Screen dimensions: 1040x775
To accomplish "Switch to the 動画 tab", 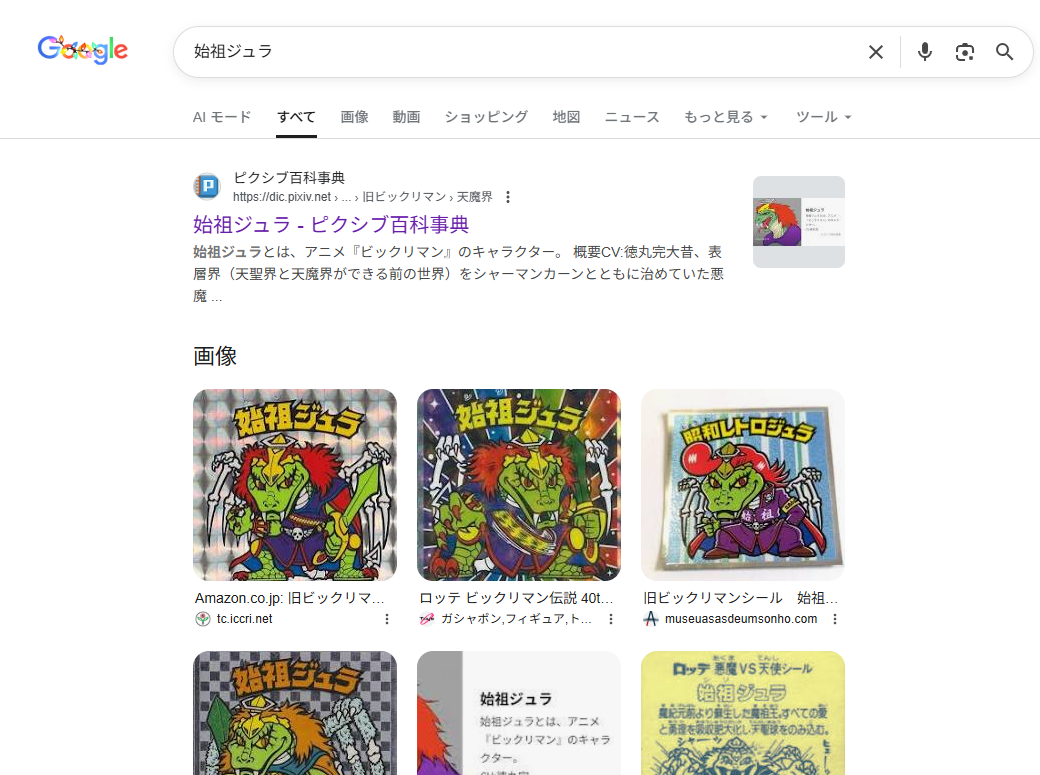I will pyautogui.click(x=406, y=117).
